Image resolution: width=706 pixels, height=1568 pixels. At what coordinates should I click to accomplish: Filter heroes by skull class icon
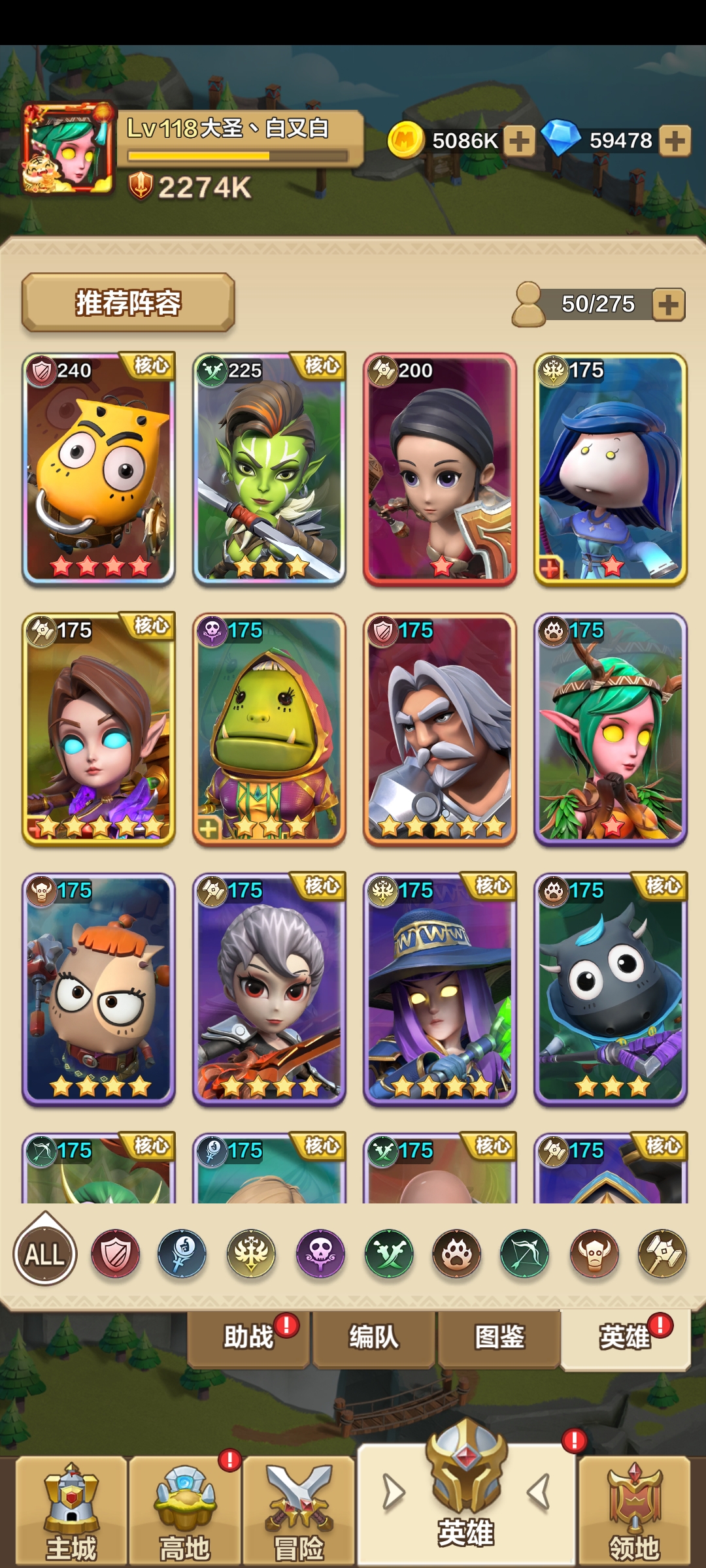pyautogui.click(x=320, y=1254)
